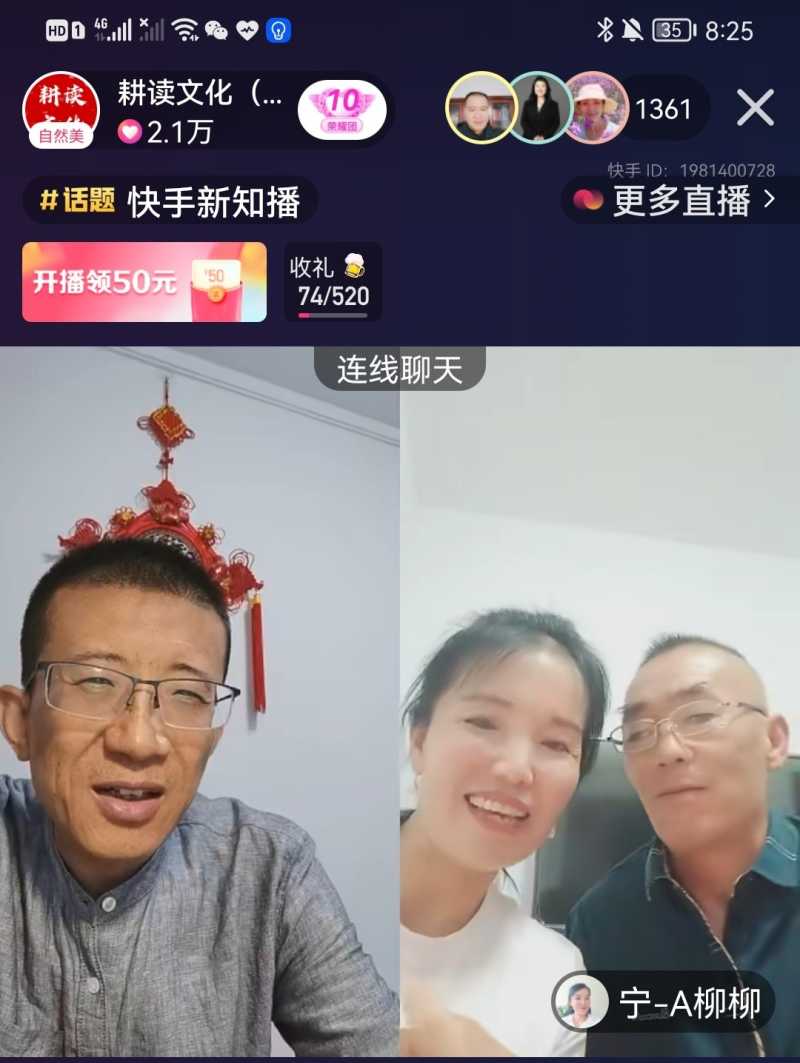The image size is (800, 1063).
Task: Open the 快手新知播 topic tag
Action: click(170, 201)
